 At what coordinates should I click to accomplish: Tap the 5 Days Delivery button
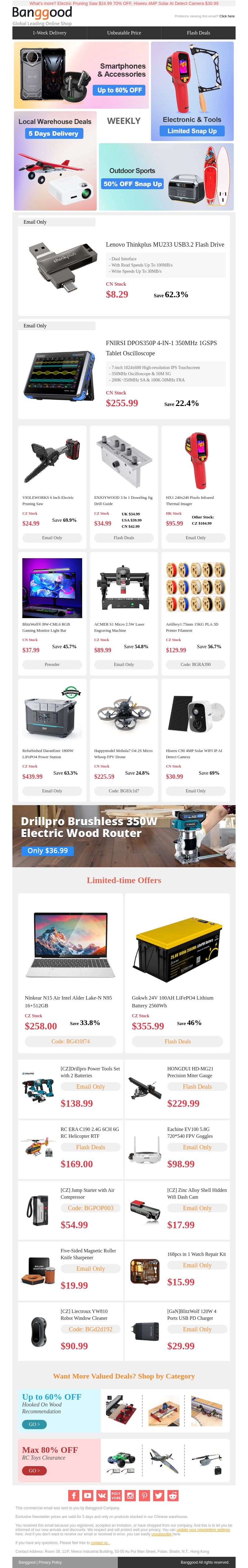[x=54, y=133]
